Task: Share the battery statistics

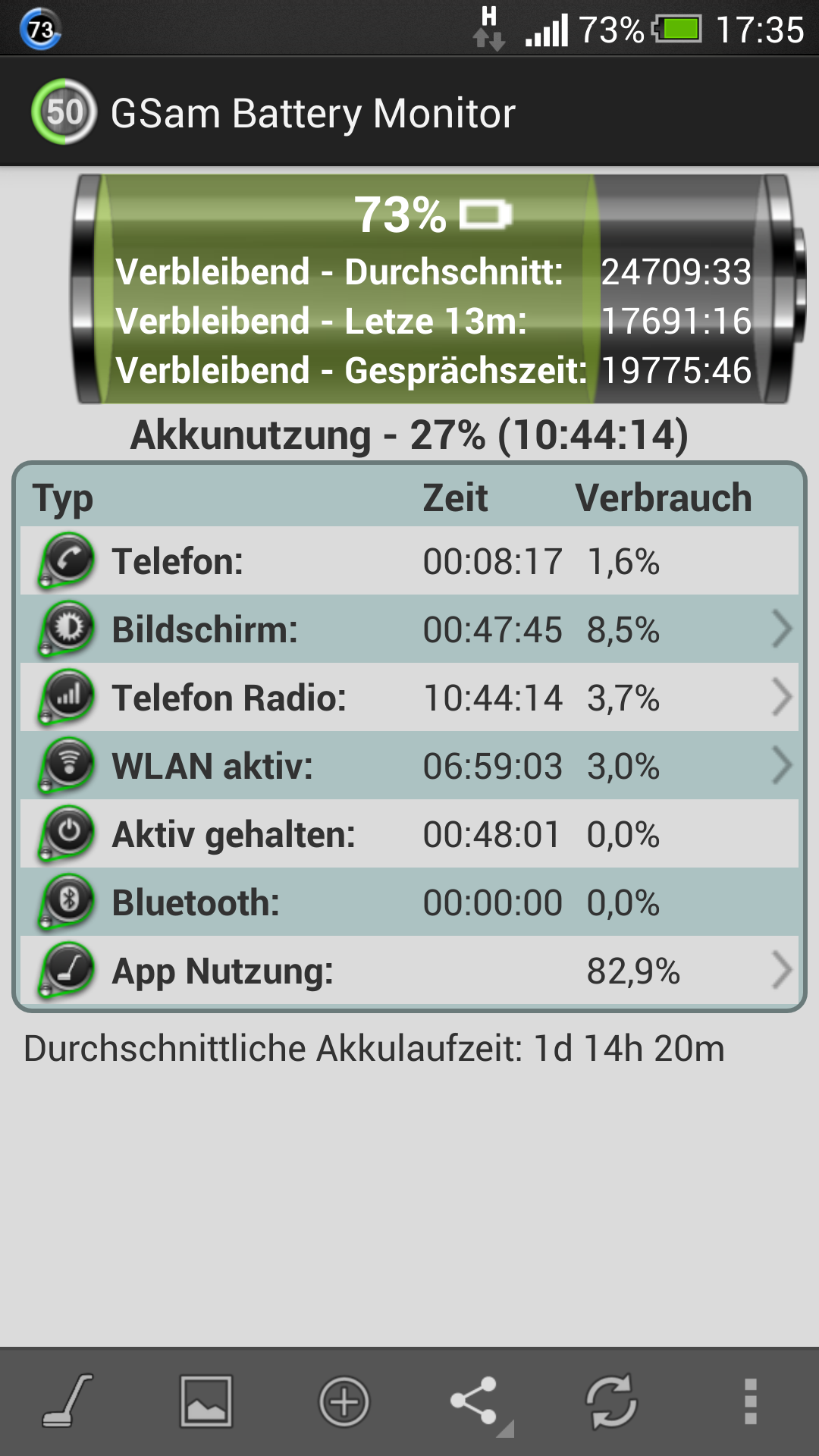Action: (x=475, y=1401)
